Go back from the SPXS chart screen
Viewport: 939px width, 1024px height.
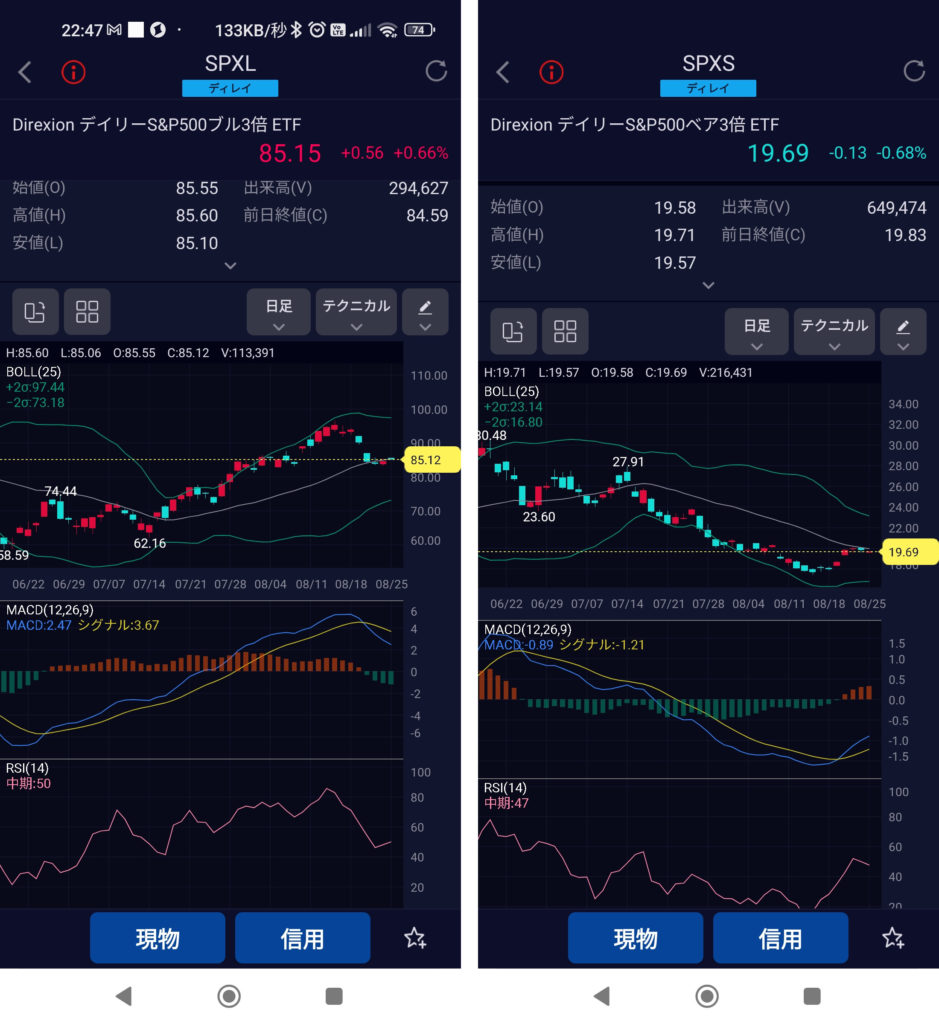point(503,71)
